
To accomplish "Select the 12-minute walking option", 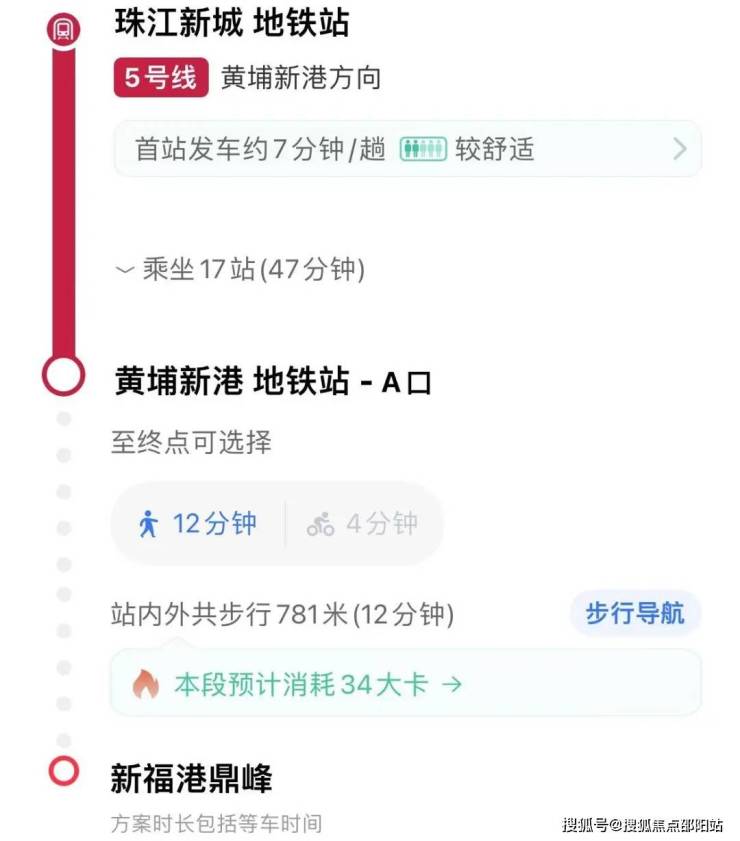I will pyautogui.click(x=198, y=524).
